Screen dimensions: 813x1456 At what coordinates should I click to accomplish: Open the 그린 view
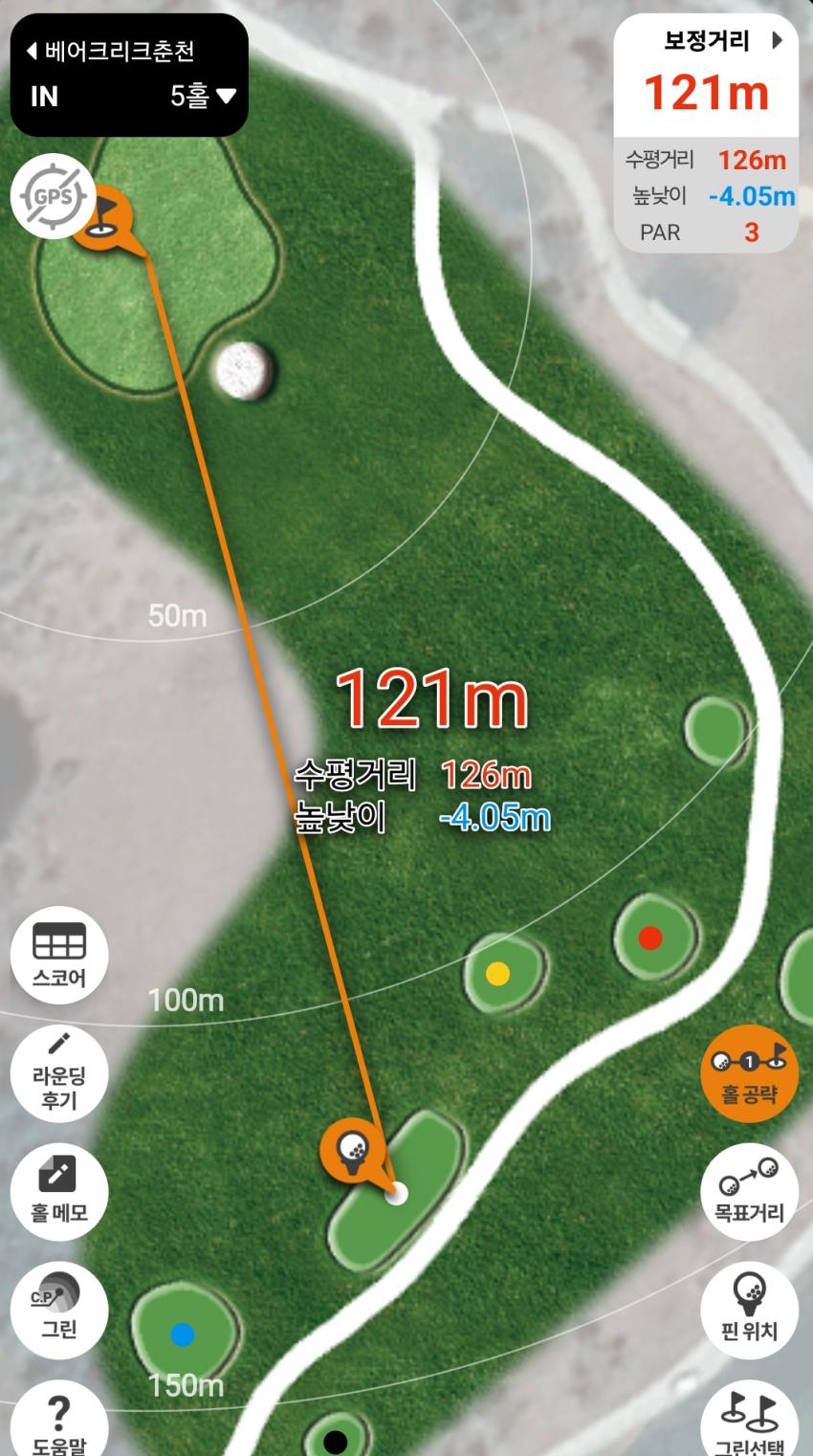(x=59, y=1311)
